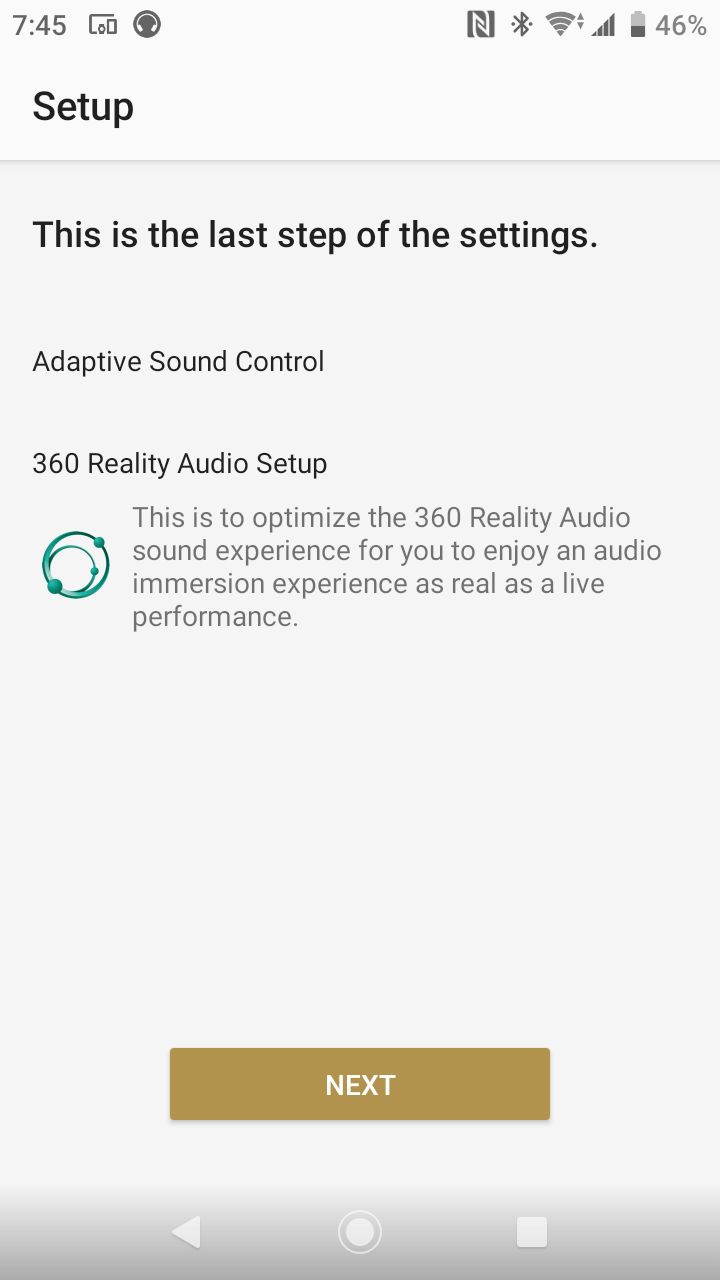
Task: Return to the home screen
Action: tap(360, 1232)
